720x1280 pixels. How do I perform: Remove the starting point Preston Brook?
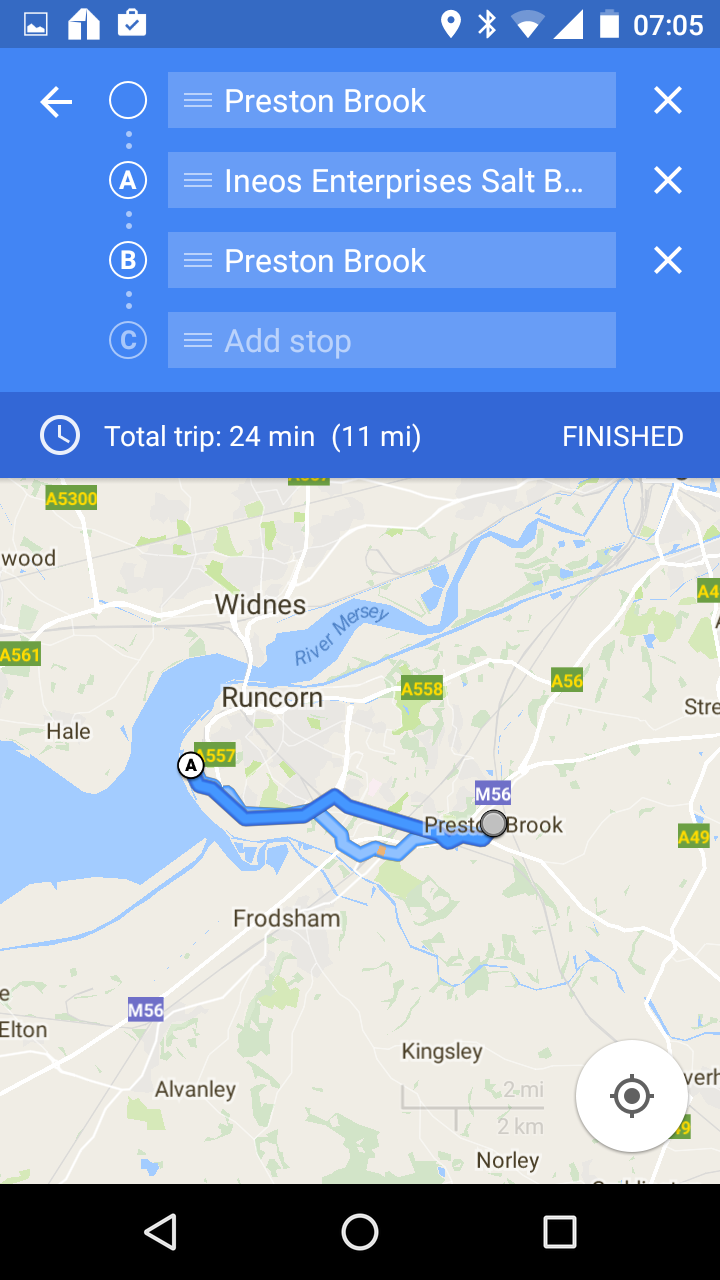tap(667, 101)
